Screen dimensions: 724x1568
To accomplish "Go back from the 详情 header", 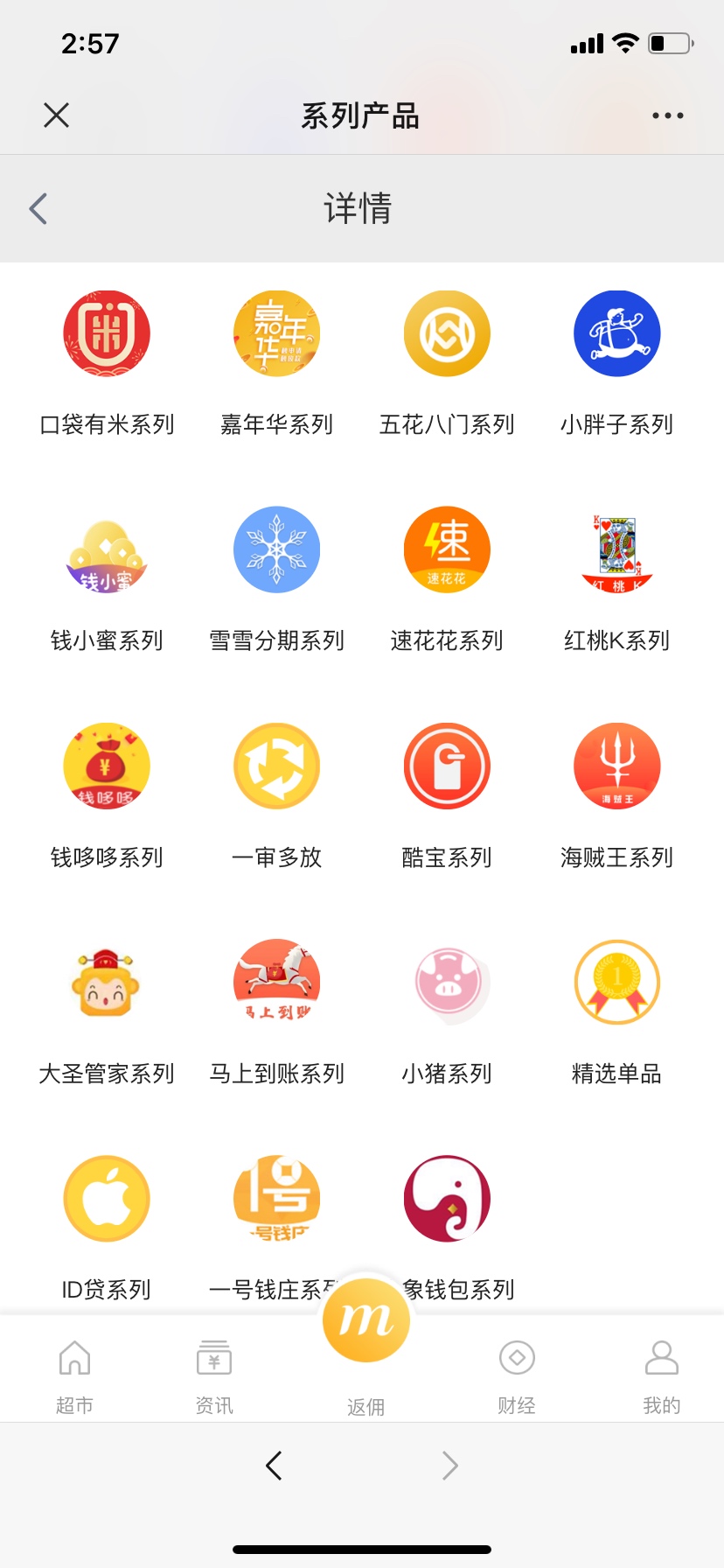I will [x=38, y=209].
